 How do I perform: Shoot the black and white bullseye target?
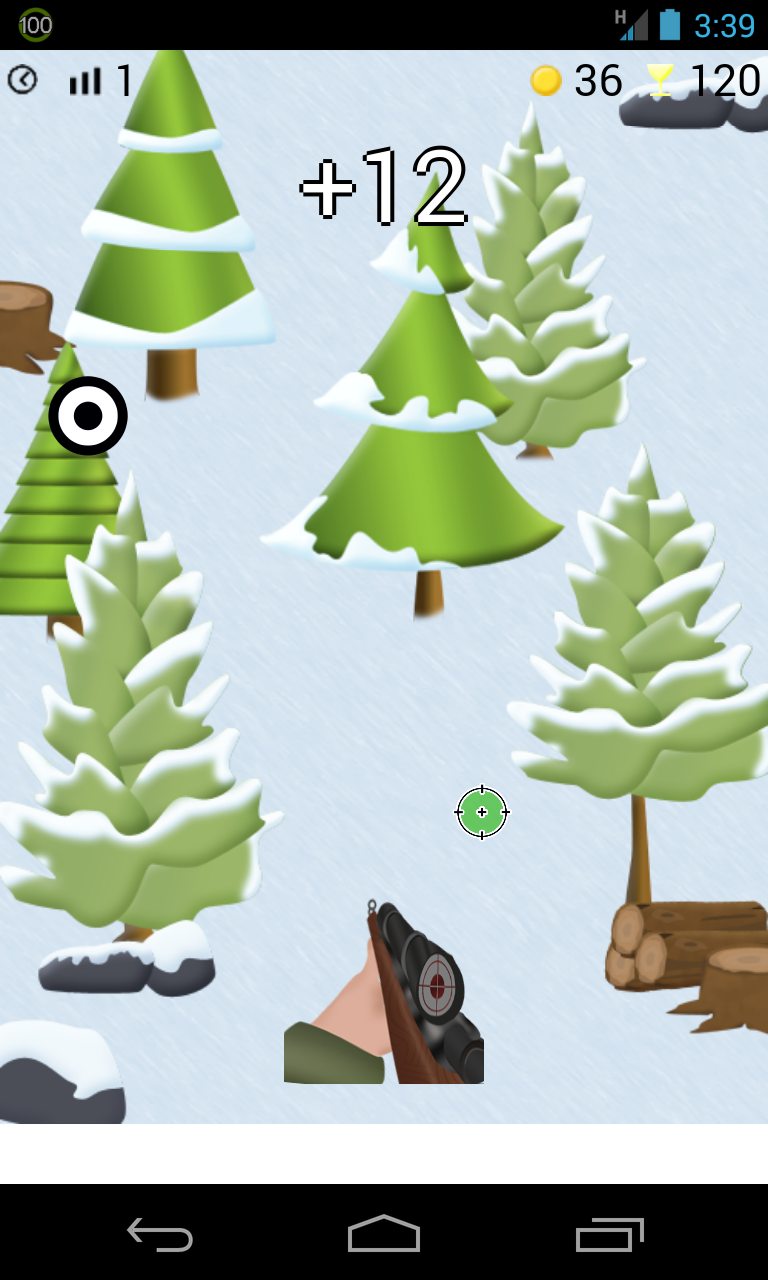[88, 416]
